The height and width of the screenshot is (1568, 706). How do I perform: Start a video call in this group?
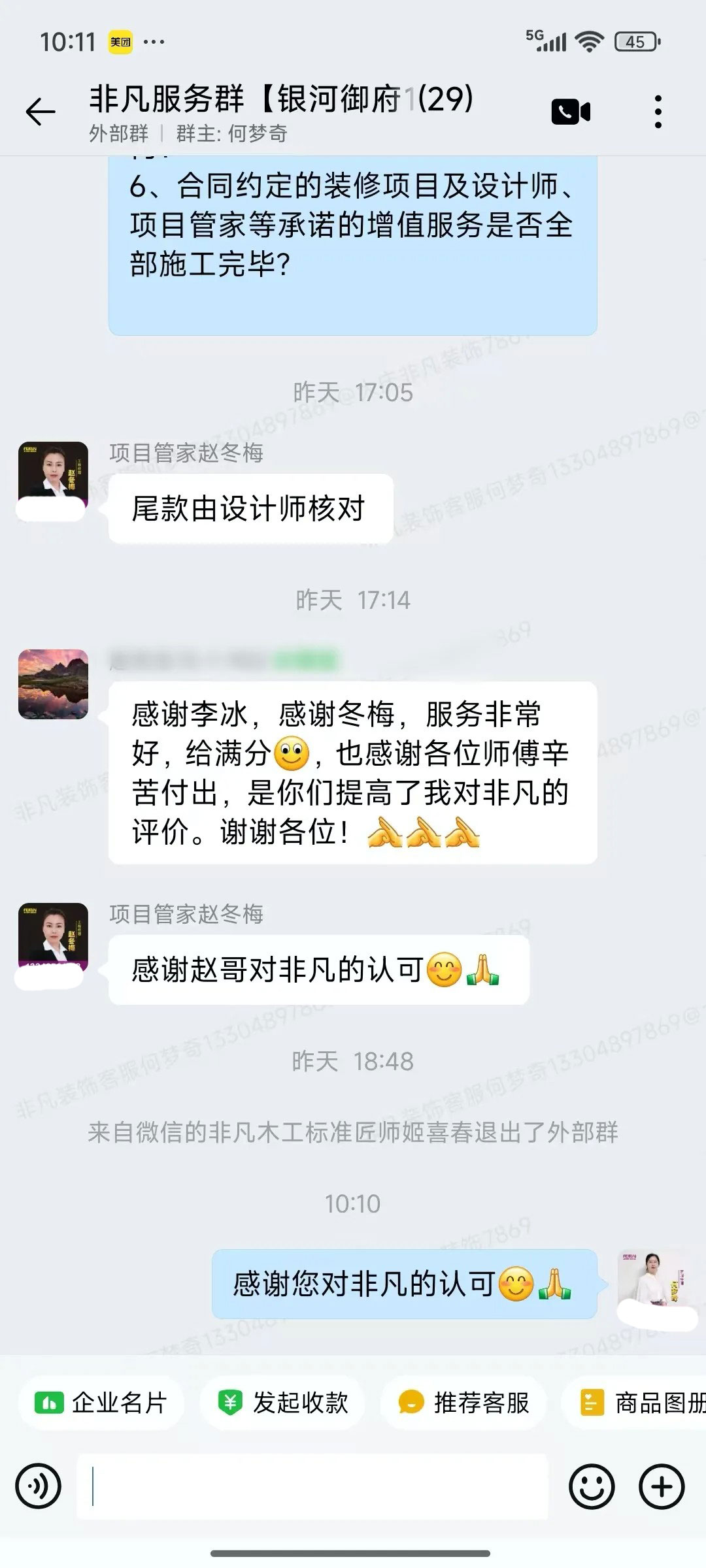[x=571, y=112]
